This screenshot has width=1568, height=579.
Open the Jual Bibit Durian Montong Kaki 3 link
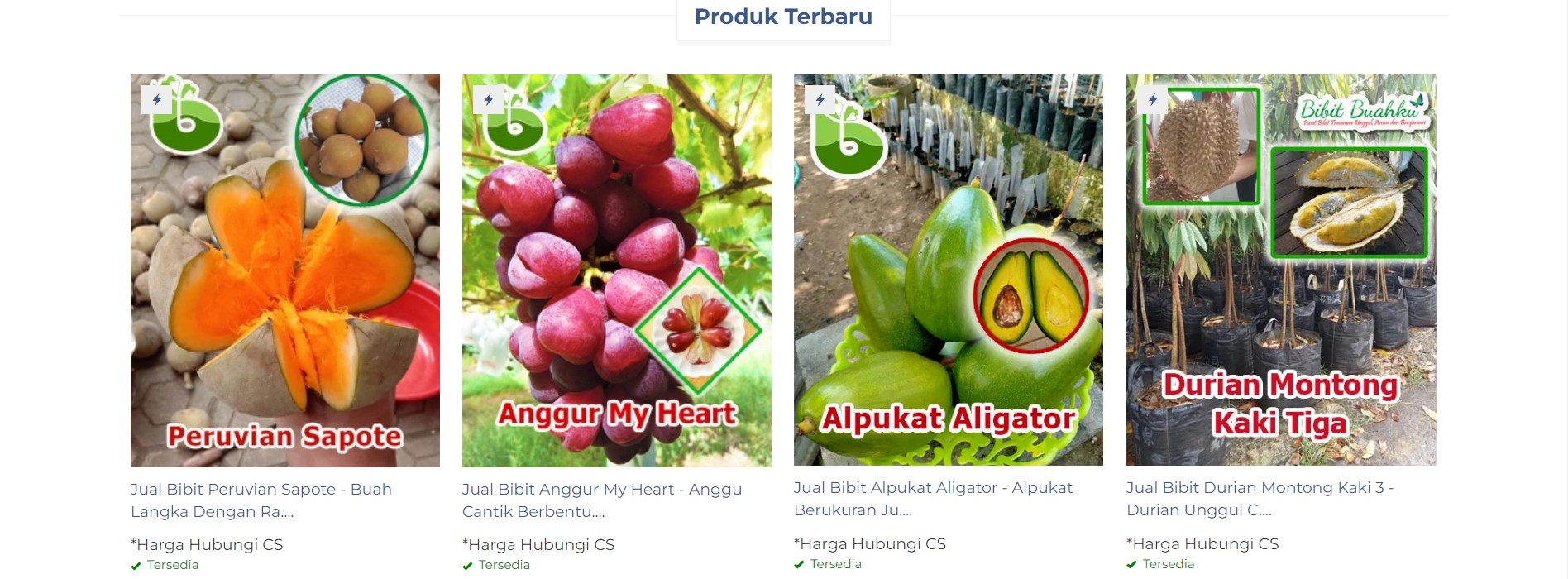point(1260,498)
